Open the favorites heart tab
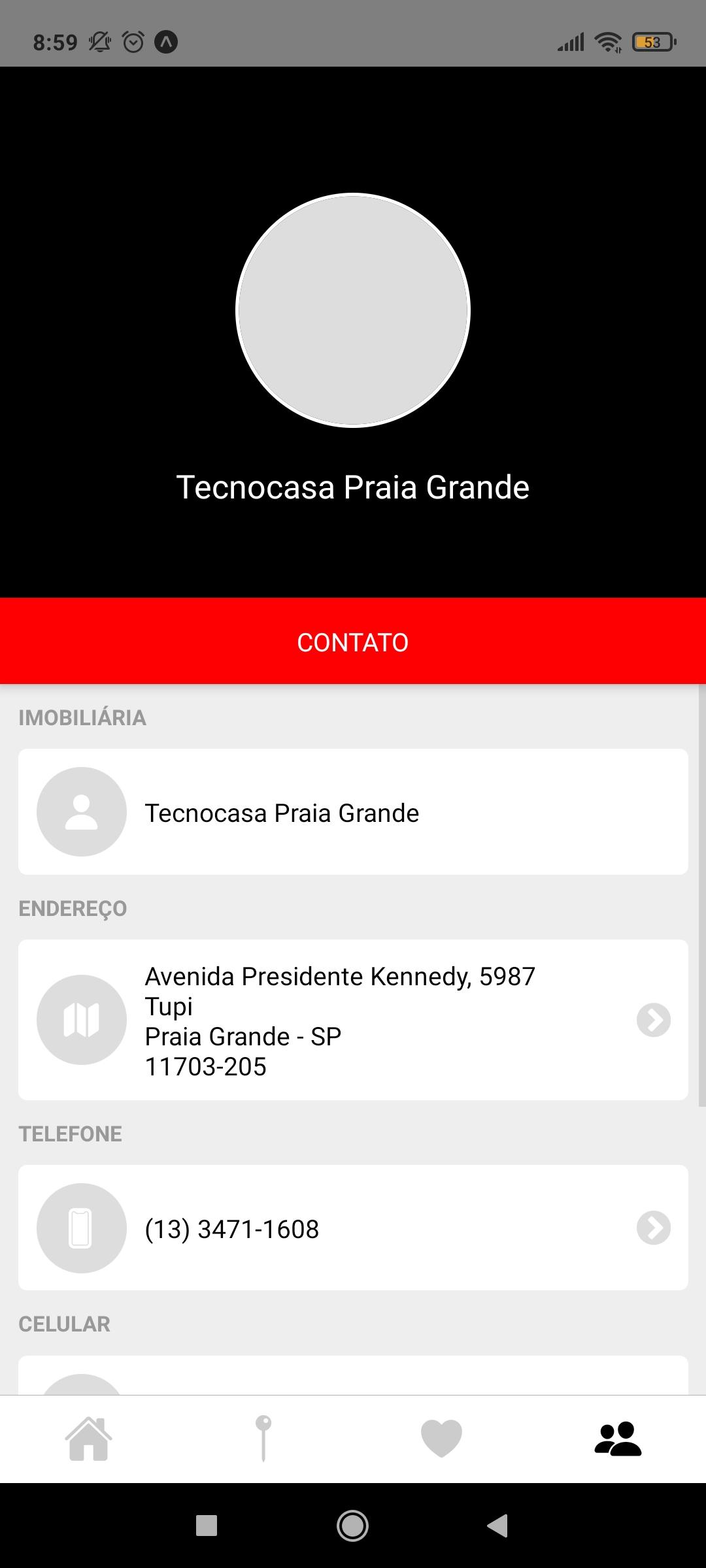The height and width of the screenshot is (1568, 706). click(441, 1439)
